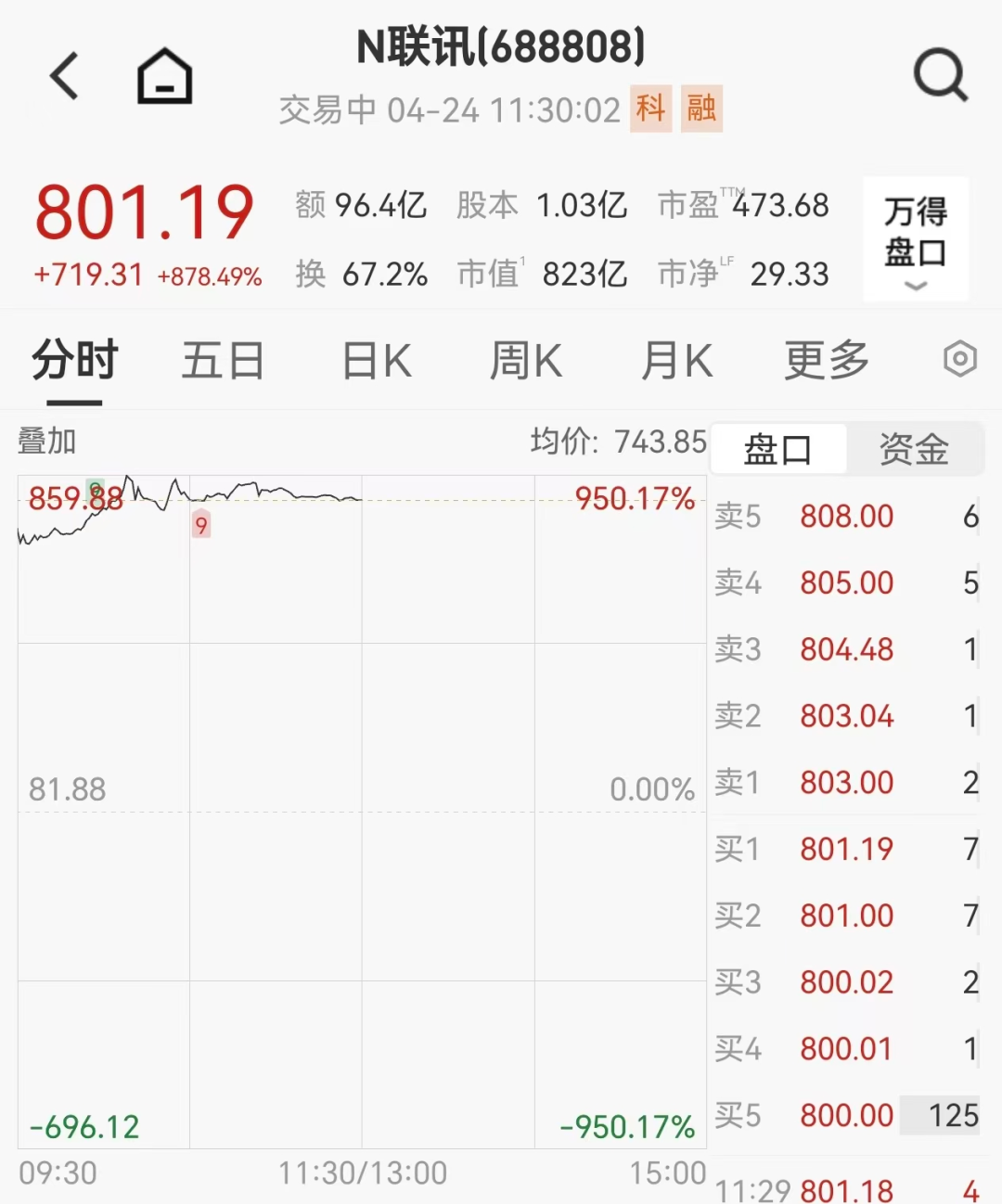Open stock search

(x=940, y=76)
